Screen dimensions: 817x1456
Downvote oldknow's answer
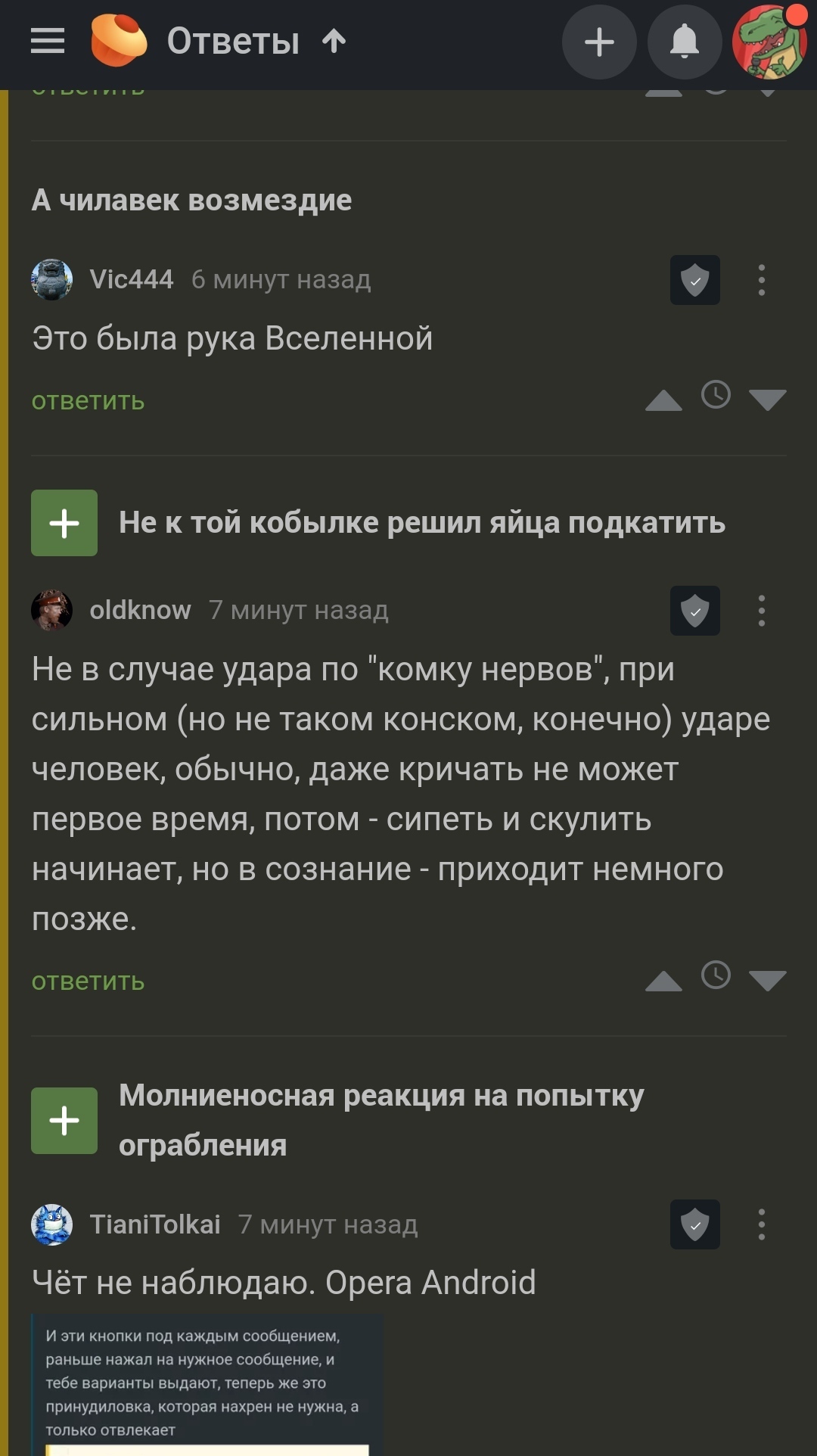pyautogui.click(x=768, y=981)
